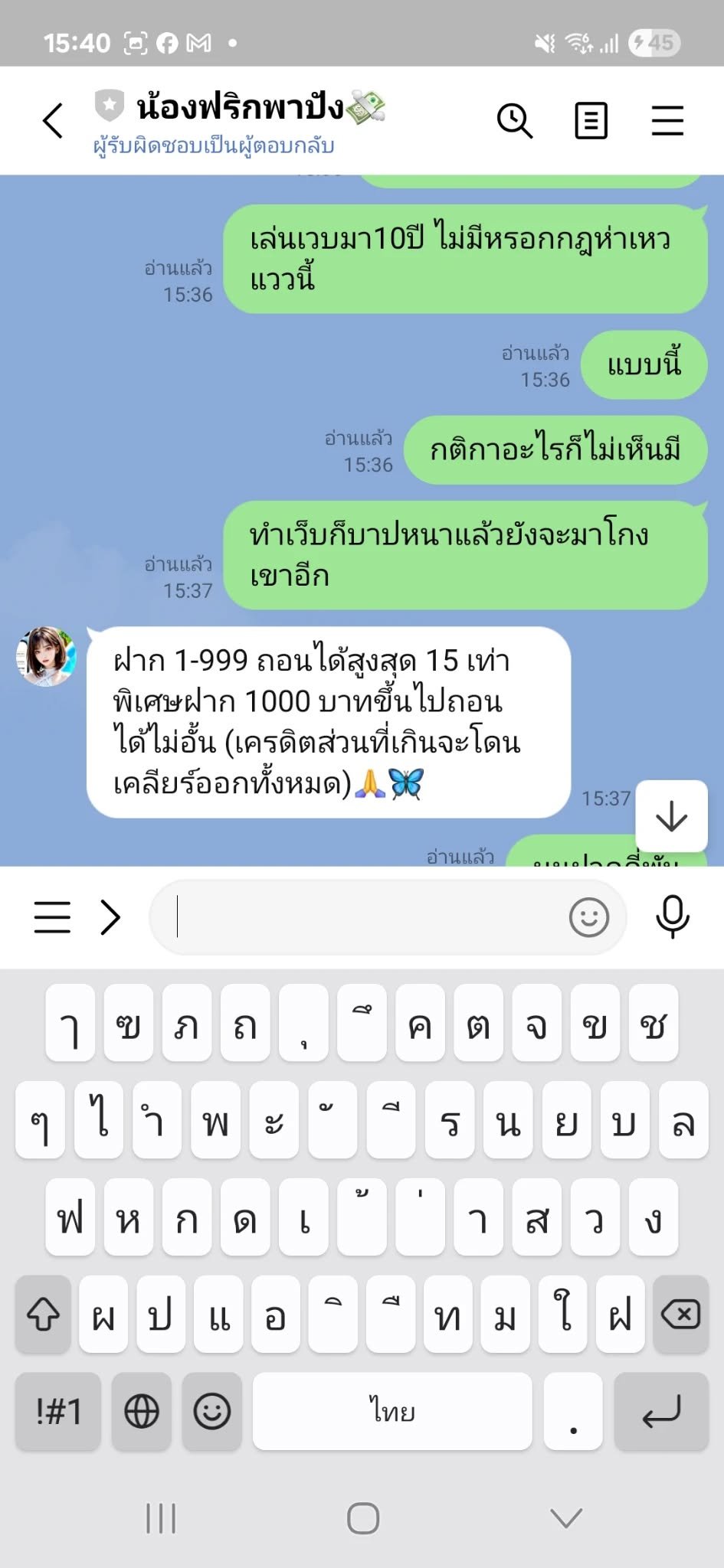Open the menu left of message field
The image size is (724, 1568).
52,917
